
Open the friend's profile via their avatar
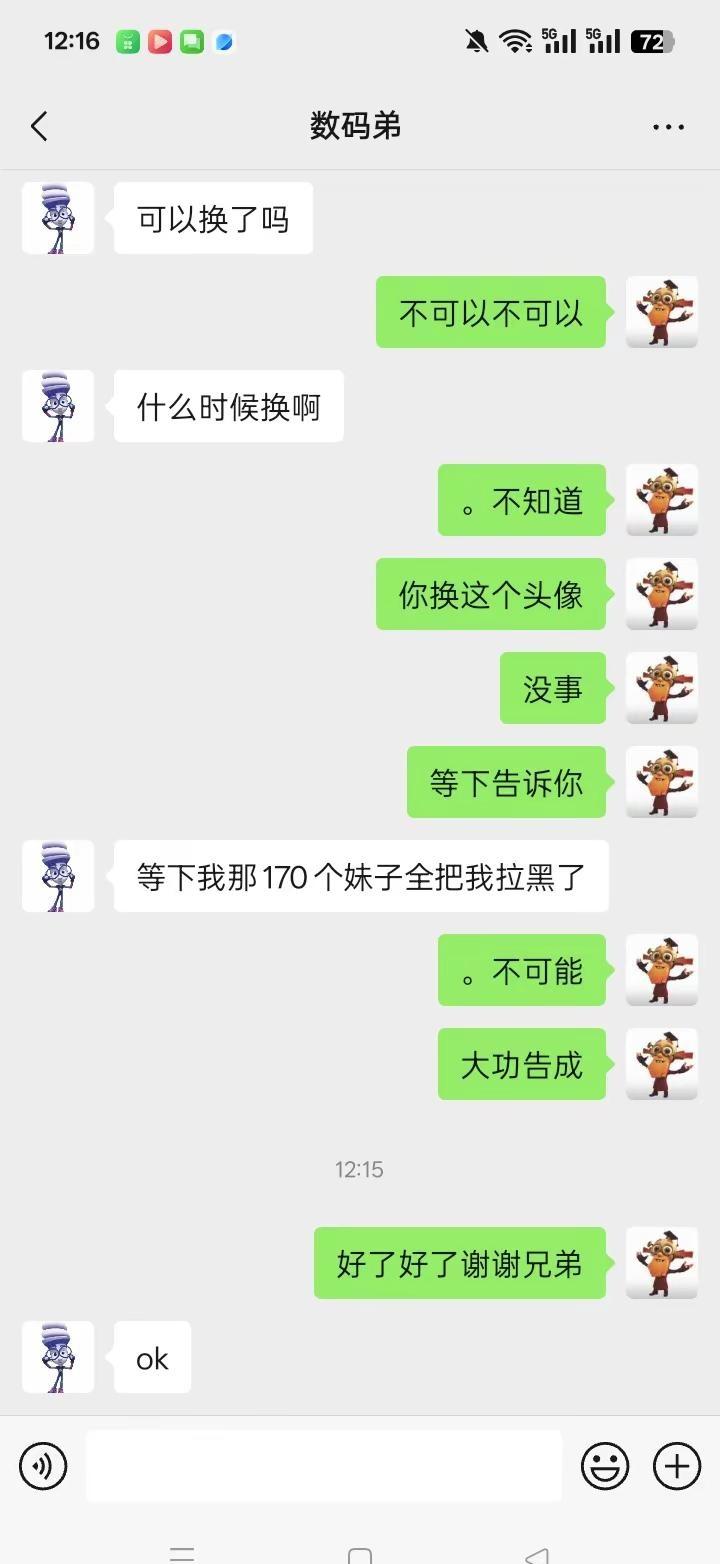click(x=57, y=218)
